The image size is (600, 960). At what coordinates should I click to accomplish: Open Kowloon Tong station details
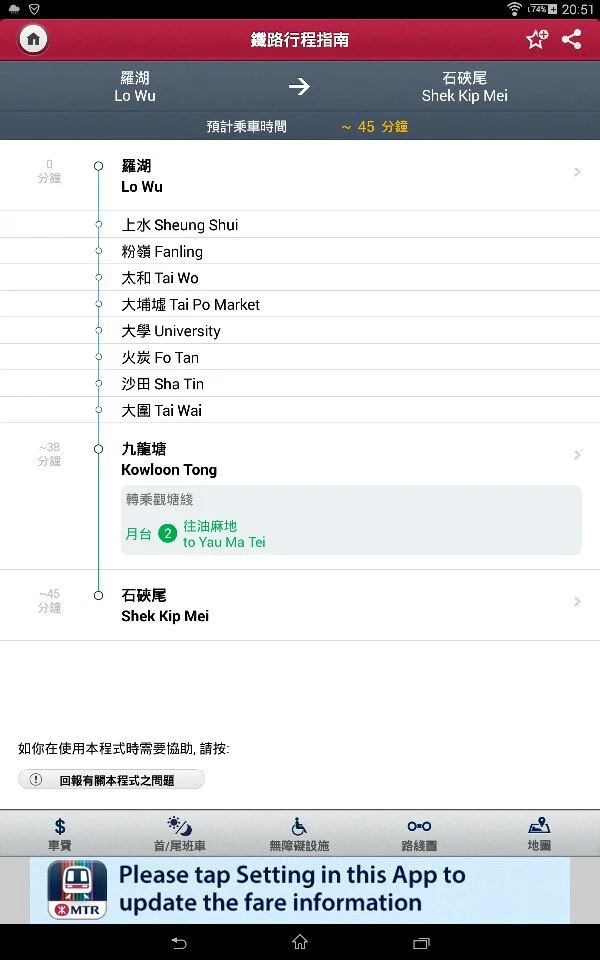point(300,459)
